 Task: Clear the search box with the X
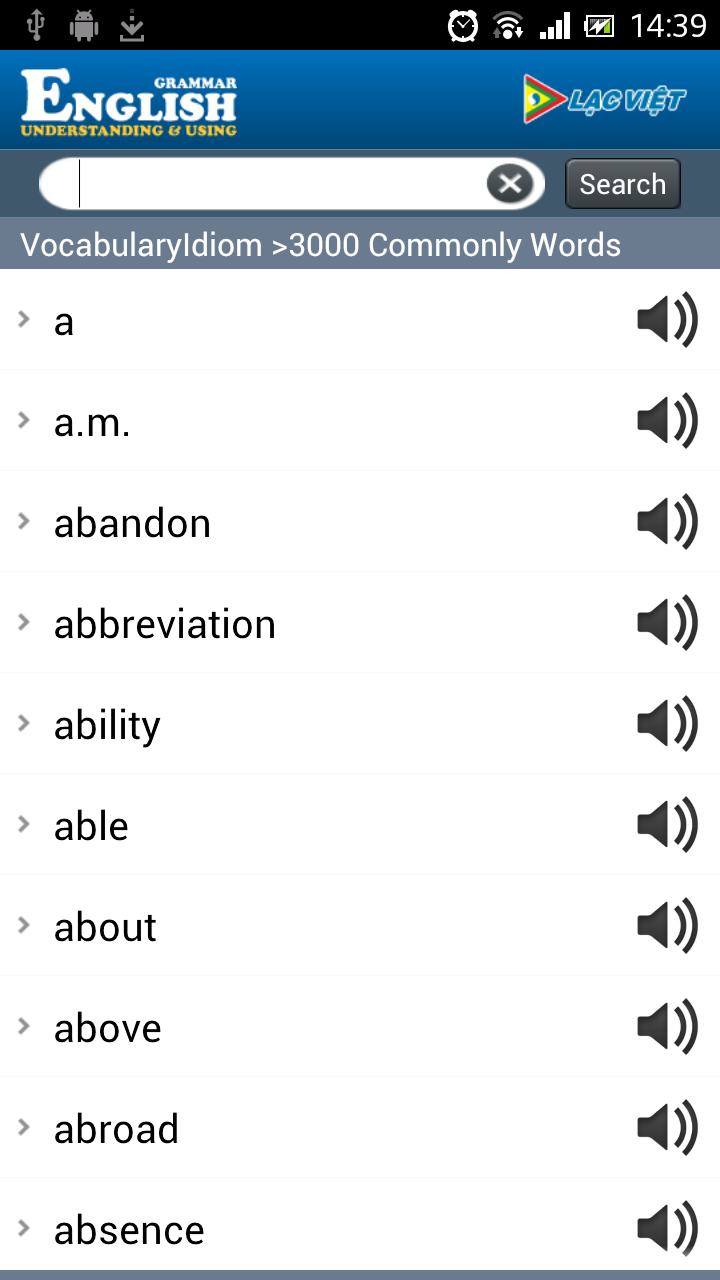(x=510, y=184)
